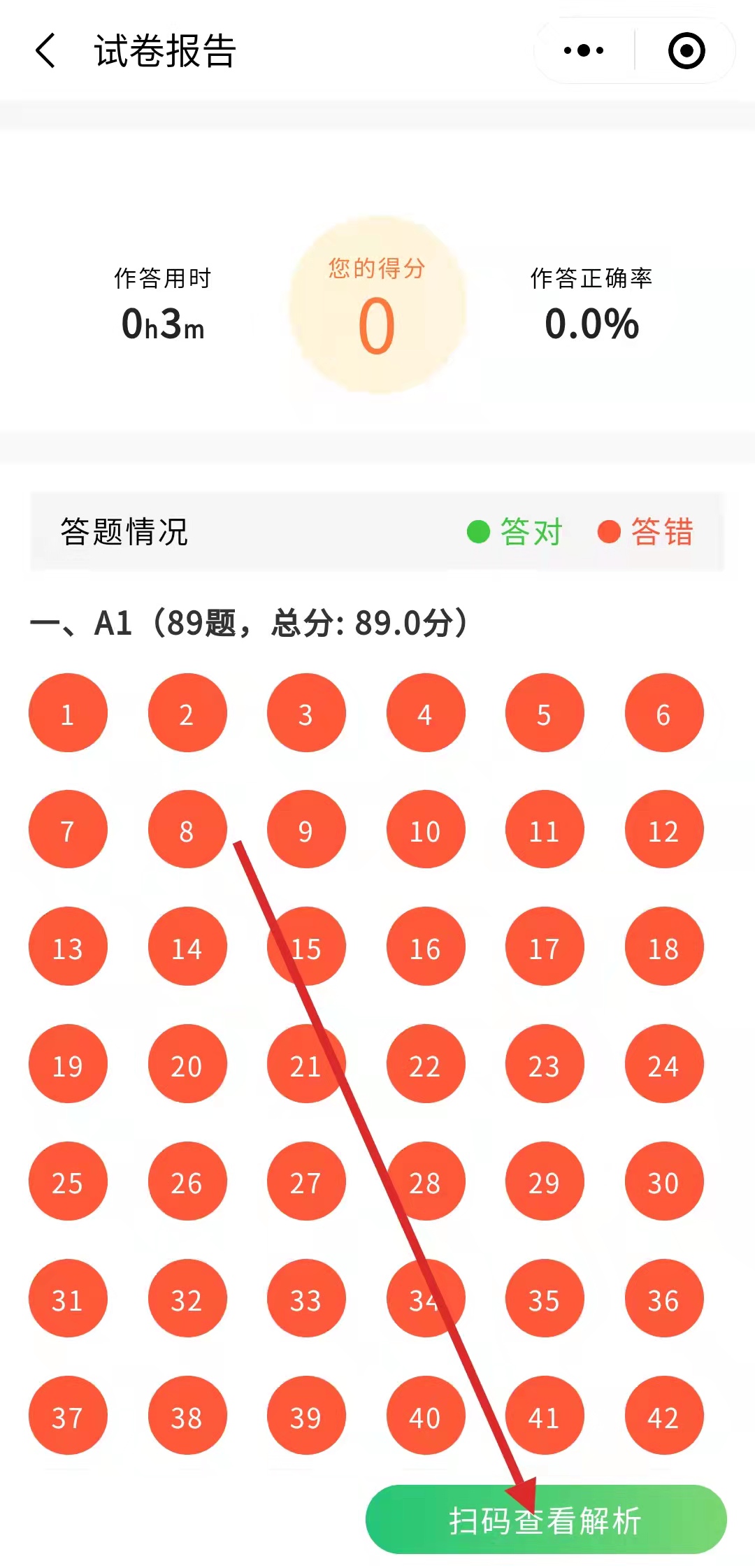
Task: Select question number 42
Action: click(x=663, y=1416)
